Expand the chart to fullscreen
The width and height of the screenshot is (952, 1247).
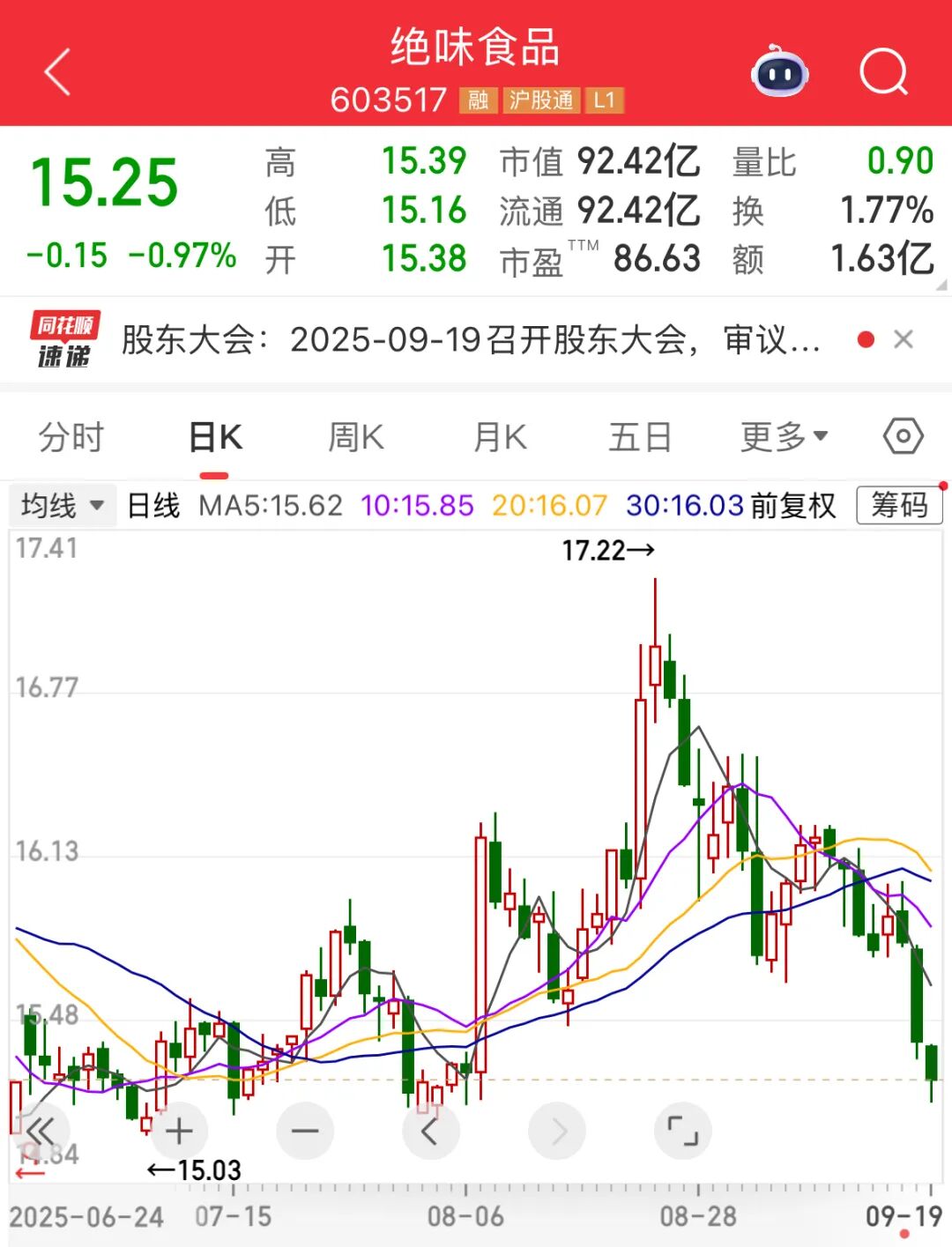tap(682, 1131)
